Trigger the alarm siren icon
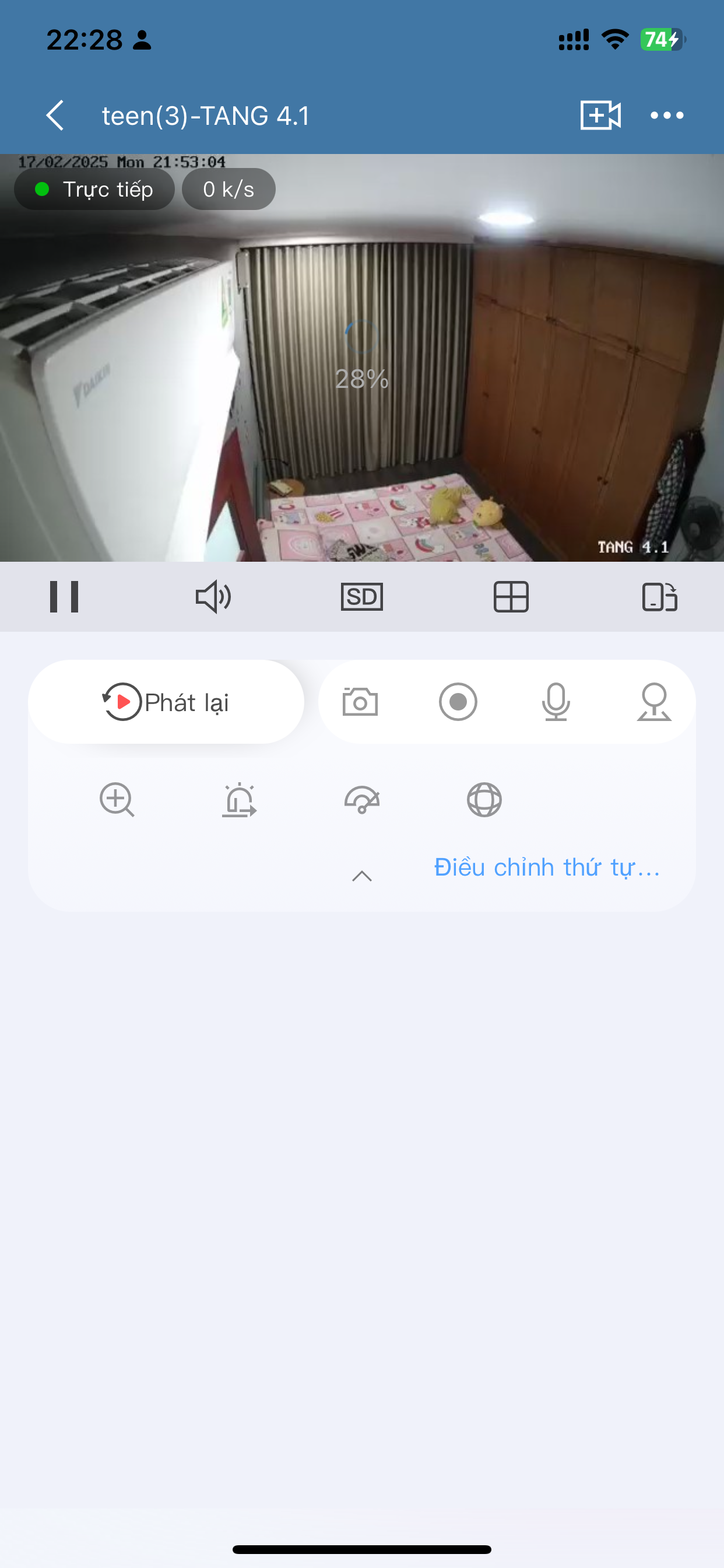724x1568 pixels. coord(239,799)
